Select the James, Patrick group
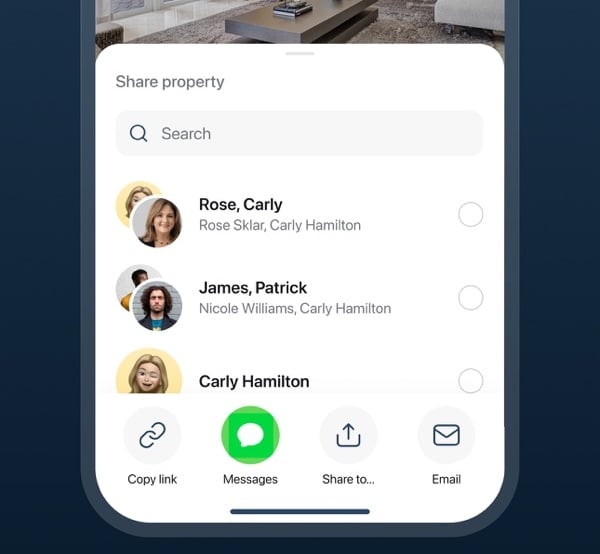Viewport: 600px width, 554px height. pyautogui.click(x=470, y=297)
